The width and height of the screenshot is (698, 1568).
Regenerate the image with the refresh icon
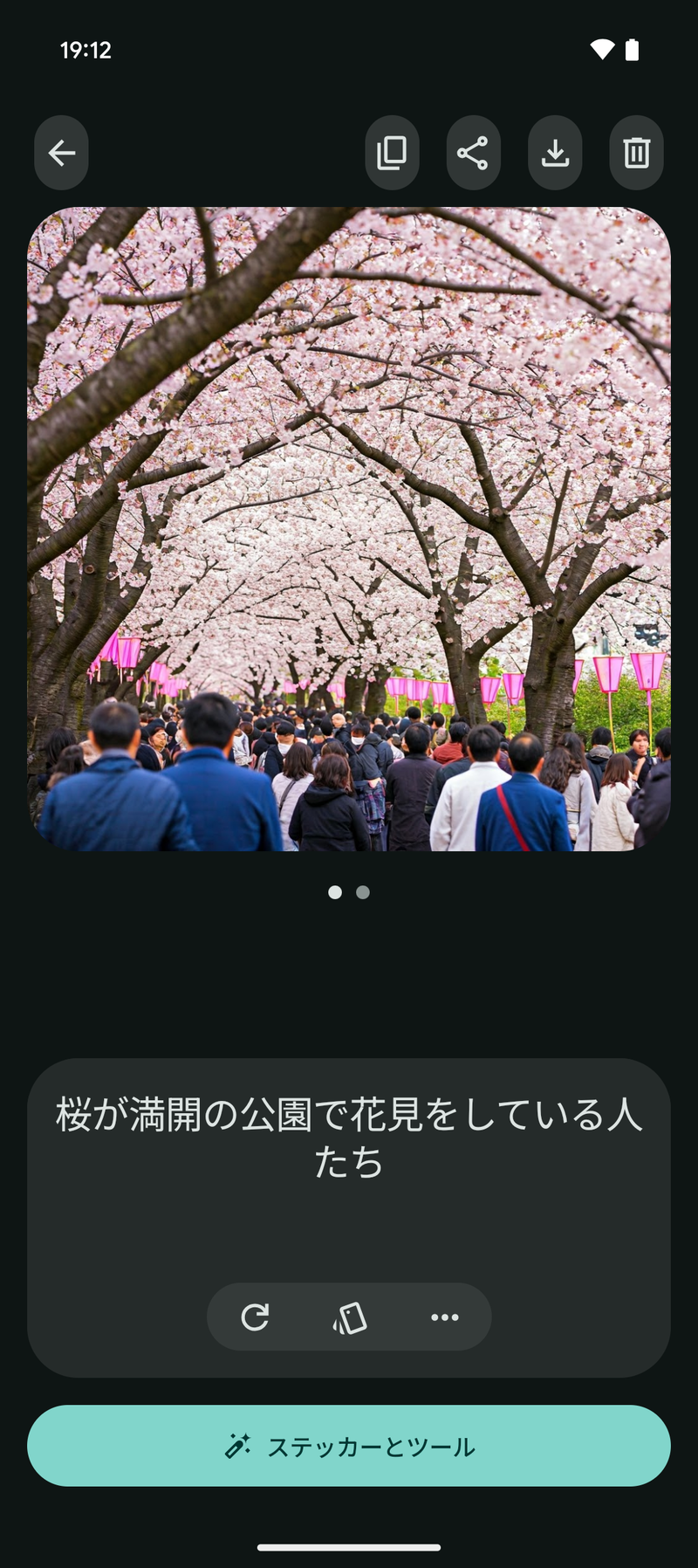(256, 1317)
